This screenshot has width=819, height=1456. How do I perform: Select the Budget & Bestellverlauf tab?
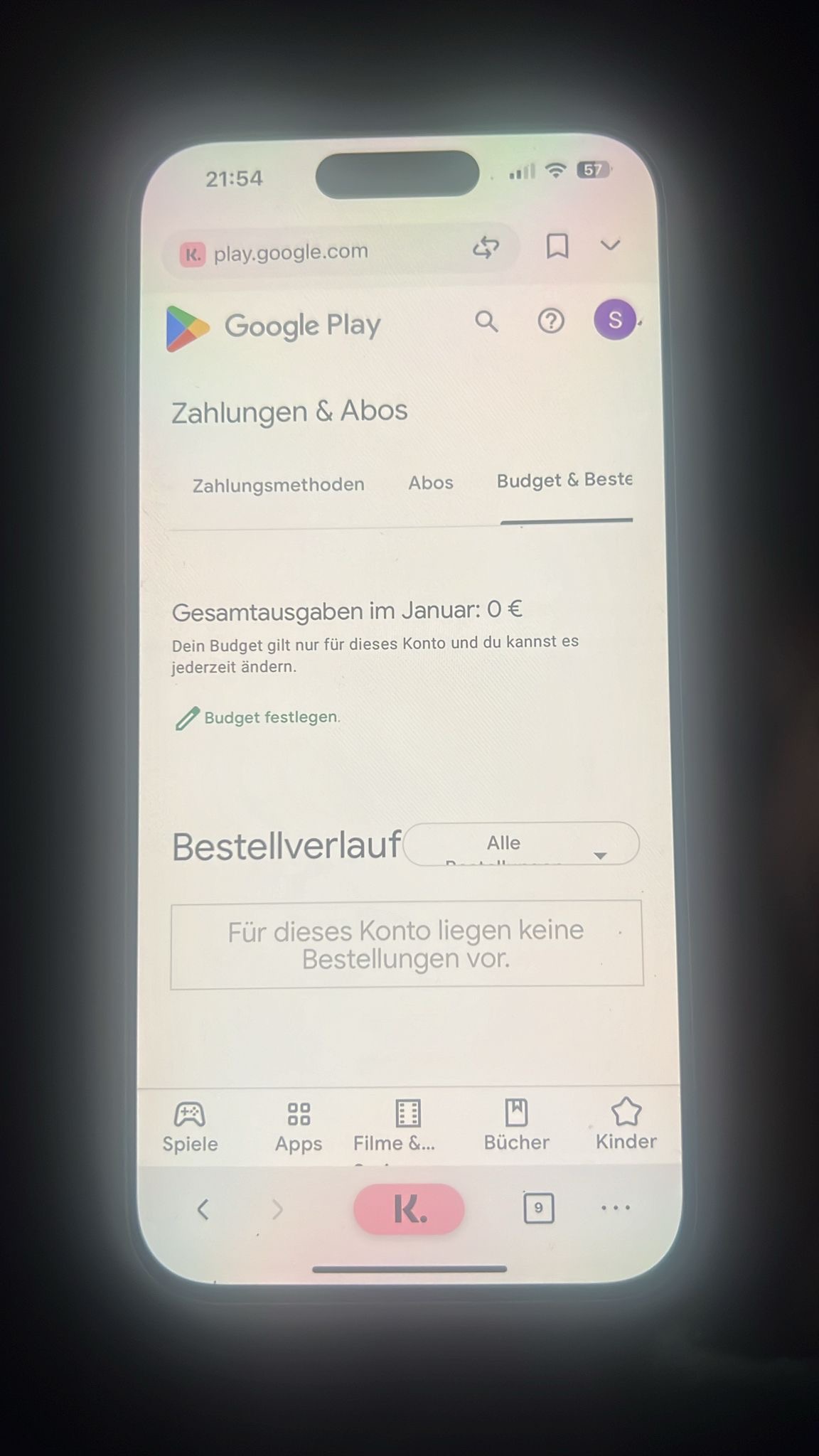click(564, 481)
